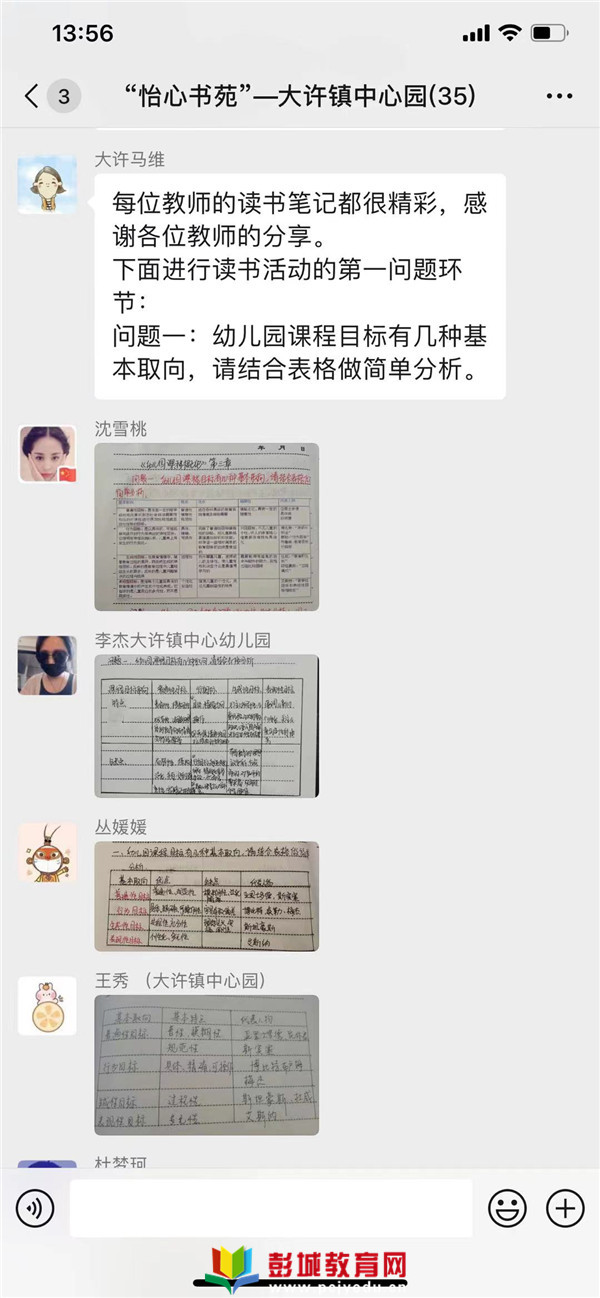Tap the message text field
Viewport: 600px width, 1298px height.
pyautogui.click(x=270, y=1208)
